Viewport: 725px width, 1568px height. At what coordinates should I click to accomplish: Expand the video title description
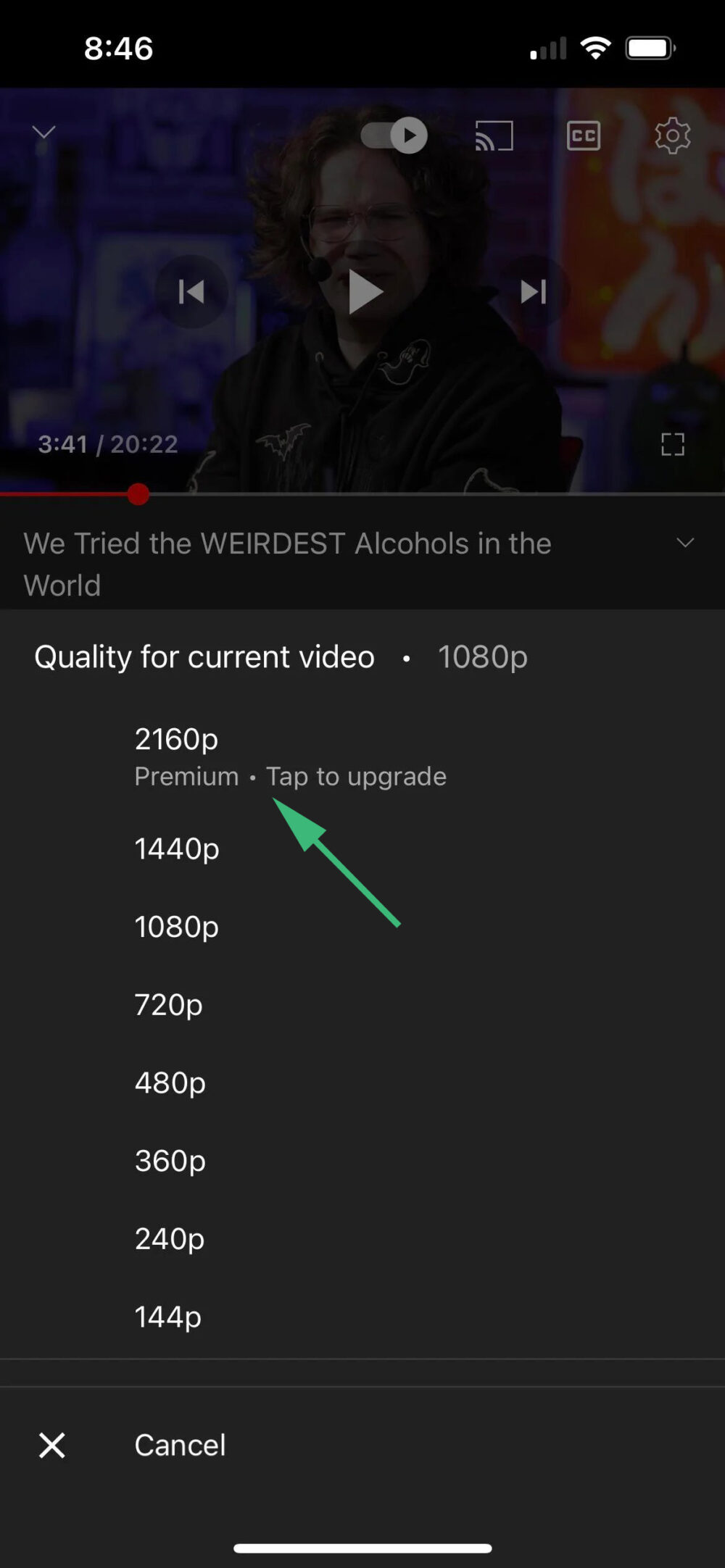pyautogui.click(x=685, y=543)
